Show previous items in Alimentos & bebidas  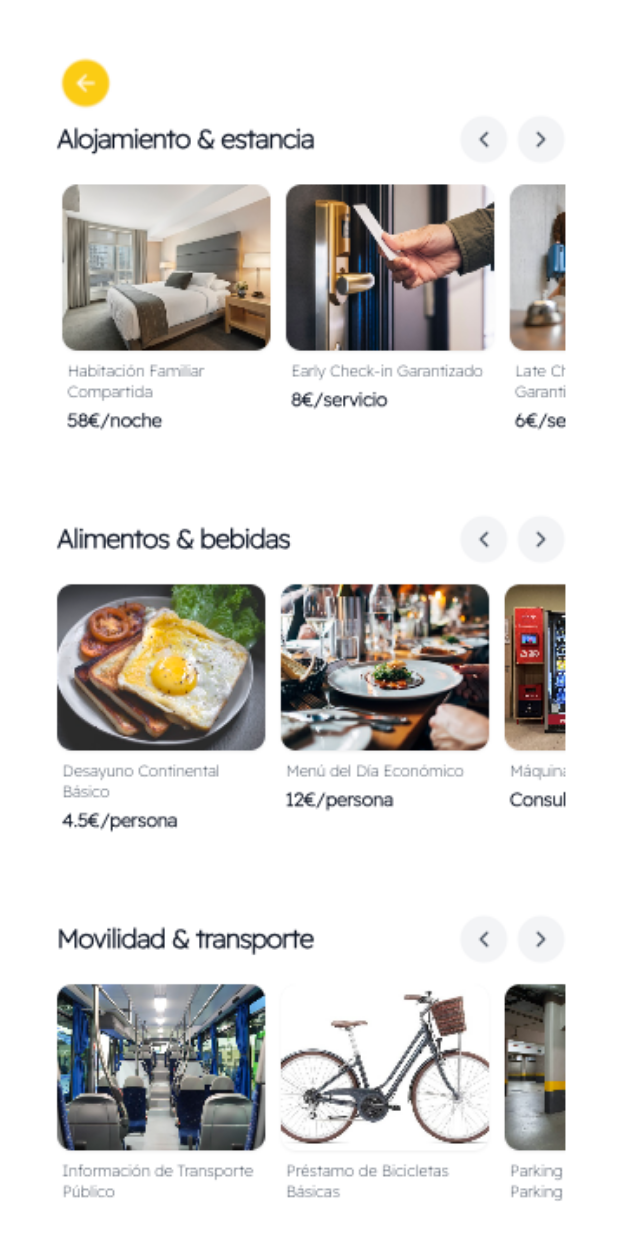pyautogui.click(x=484, y=540)
